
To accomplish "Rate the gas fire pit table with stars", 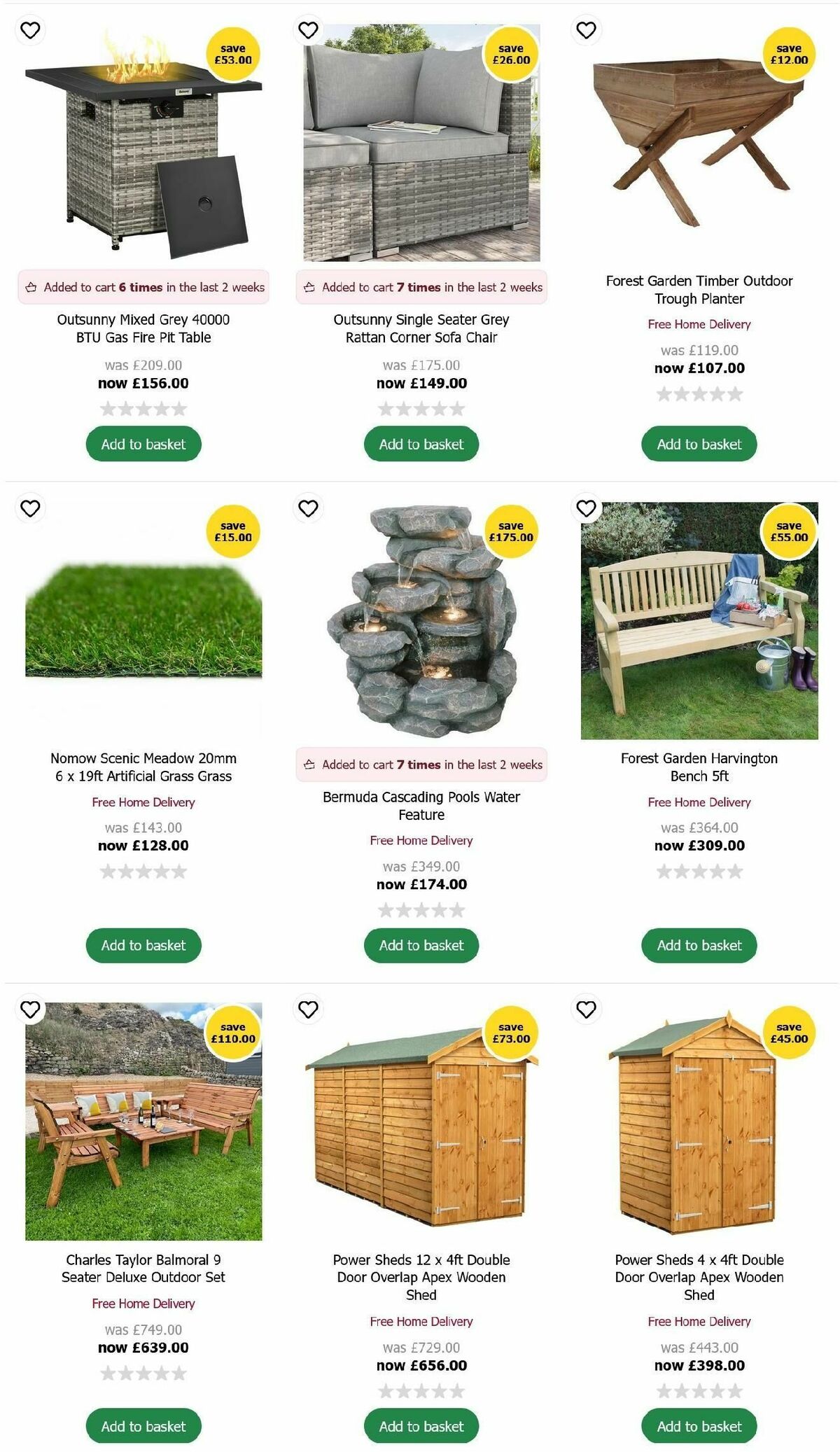I will click(143, 408).
